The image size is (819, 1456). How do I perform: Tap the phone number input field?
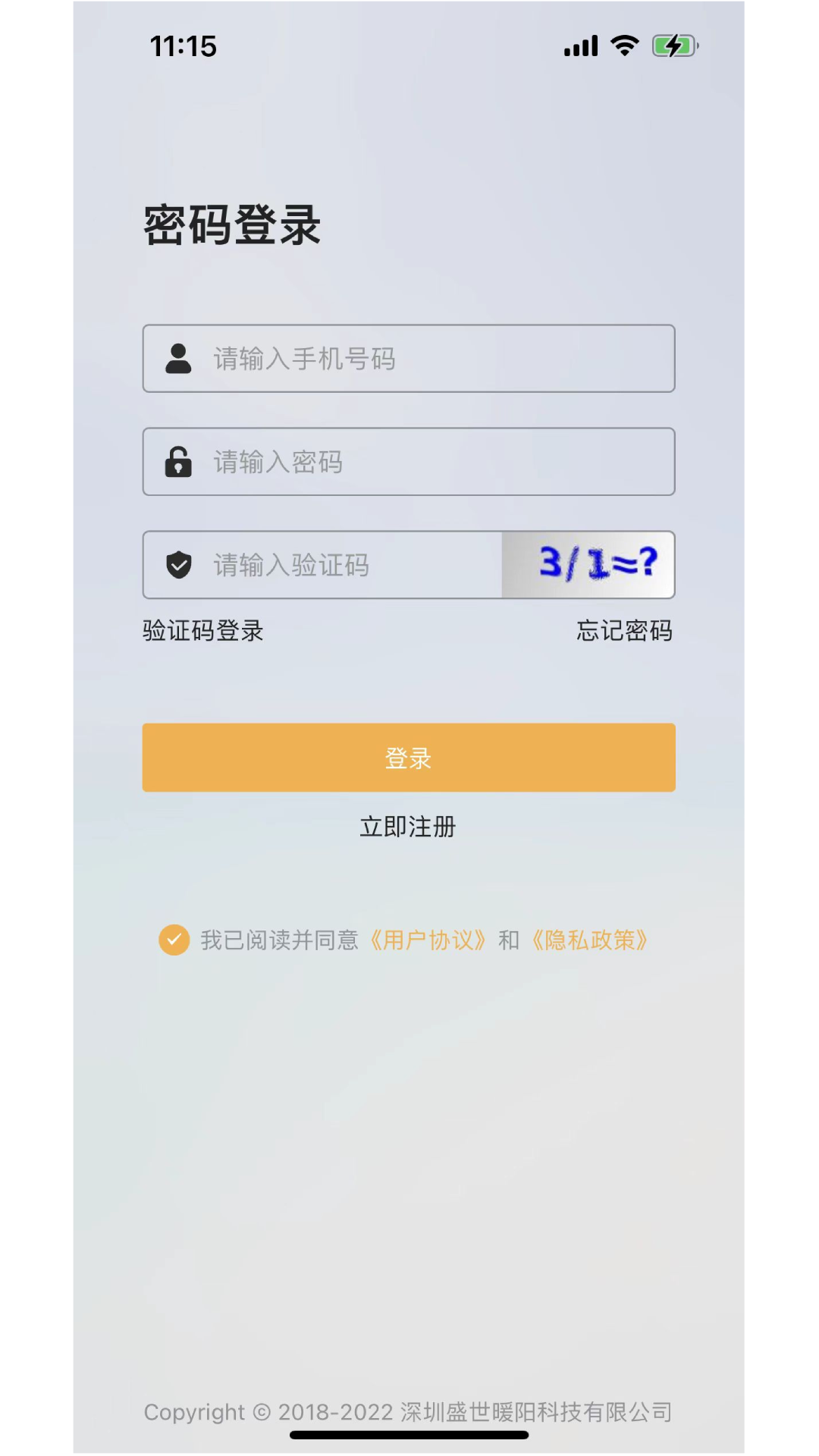(x=409, y=359)
